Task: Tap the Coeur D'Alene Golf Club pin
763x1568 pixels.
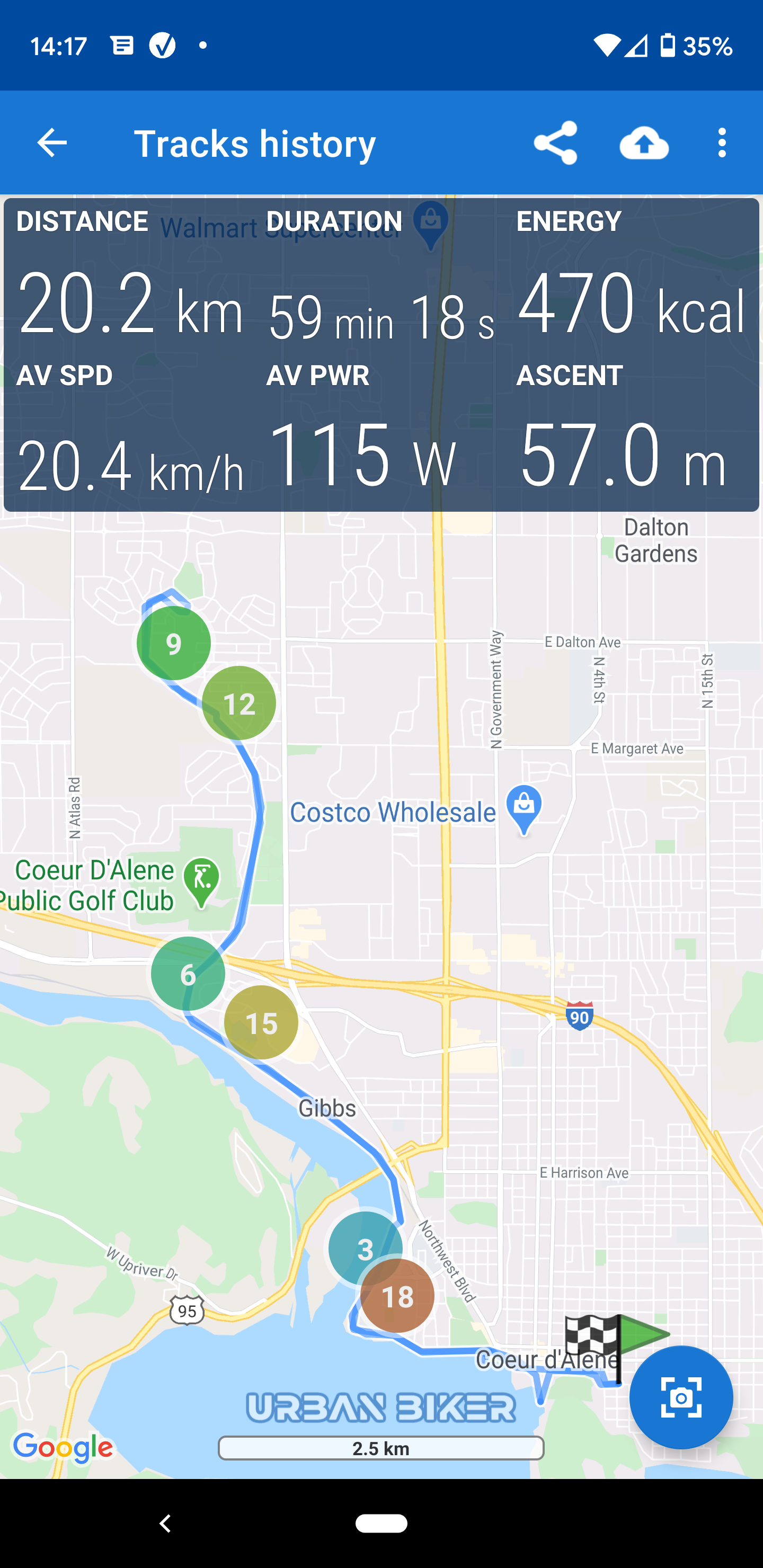Action: [201, 883]
